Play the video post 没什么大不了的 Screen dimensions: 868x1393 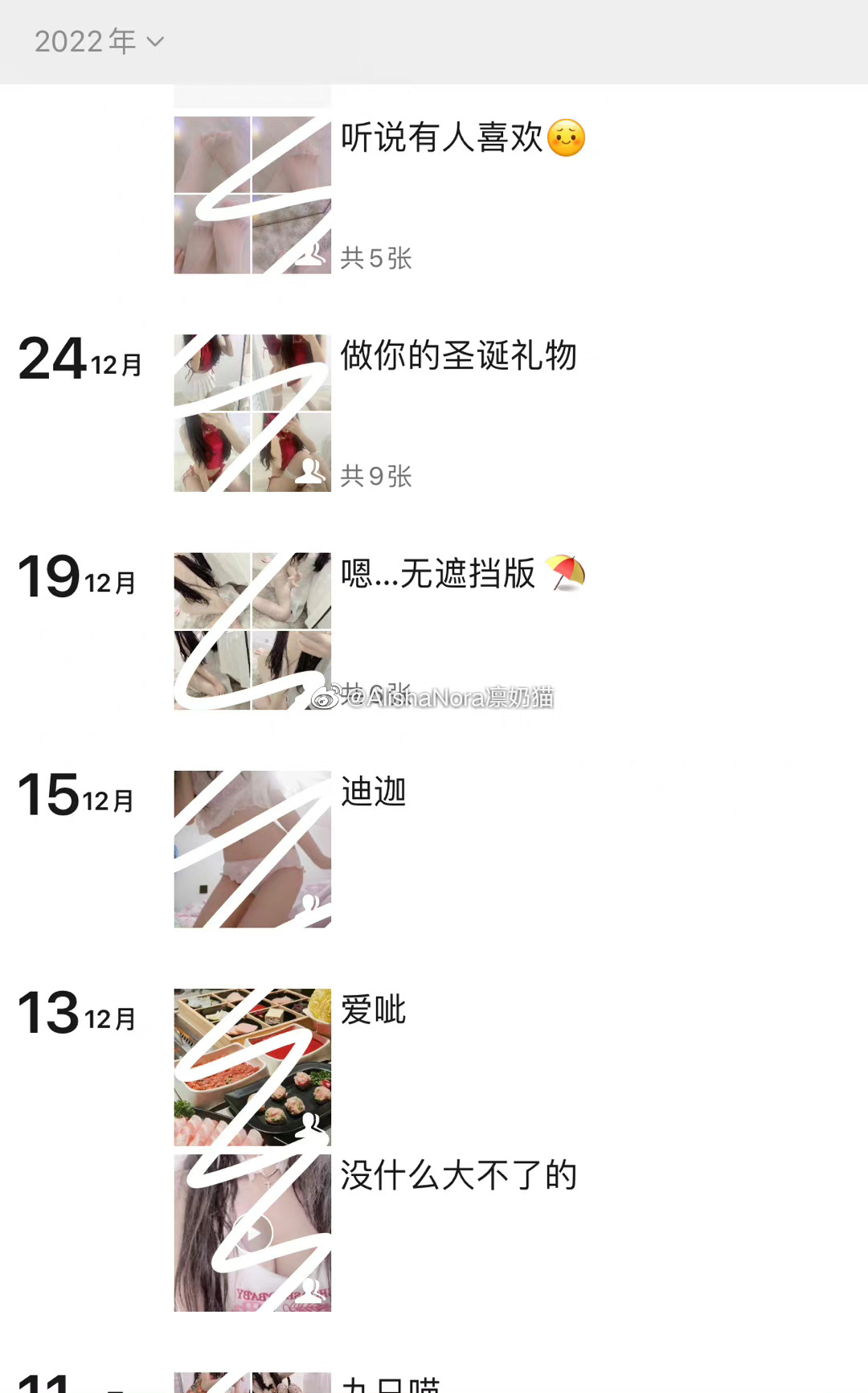252,1233
